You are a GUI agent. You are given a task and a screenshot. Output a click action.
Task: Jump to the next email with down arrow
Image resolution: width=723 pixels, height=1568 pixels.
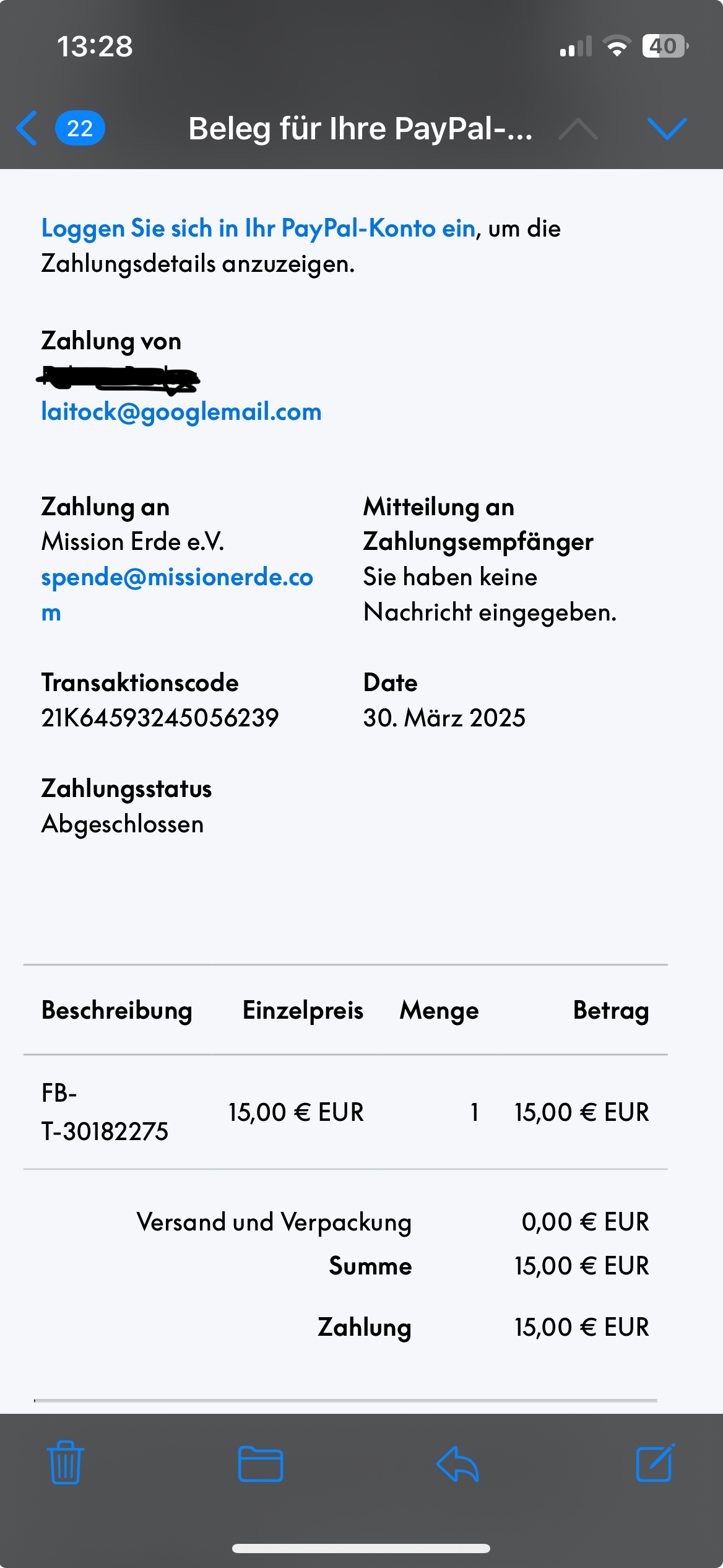pos(667,128)
